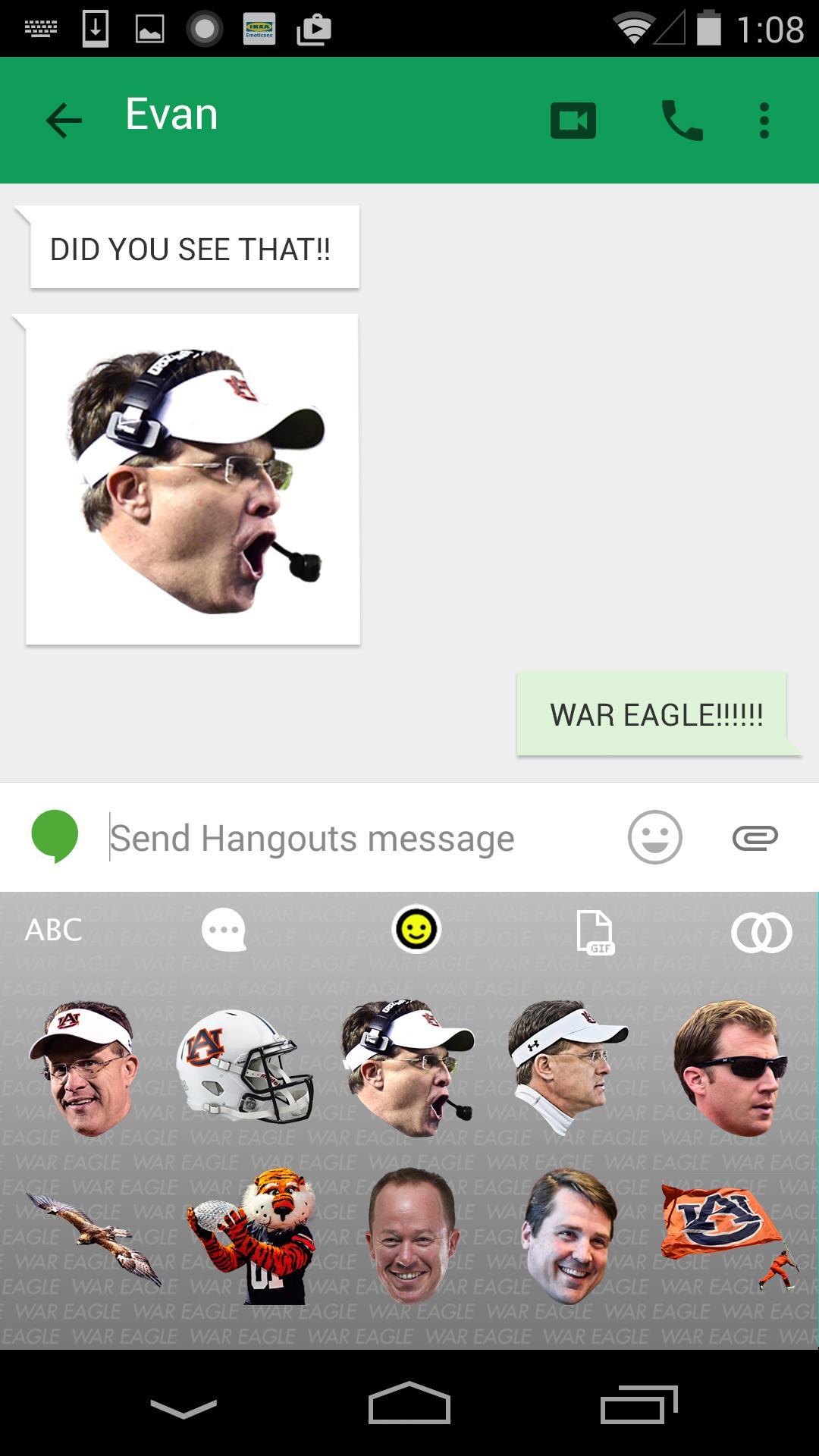Open the sticker image Evan sent
Image resolution: width=819 pixels, height=1456 pixels.
click(x=193, y=479)
